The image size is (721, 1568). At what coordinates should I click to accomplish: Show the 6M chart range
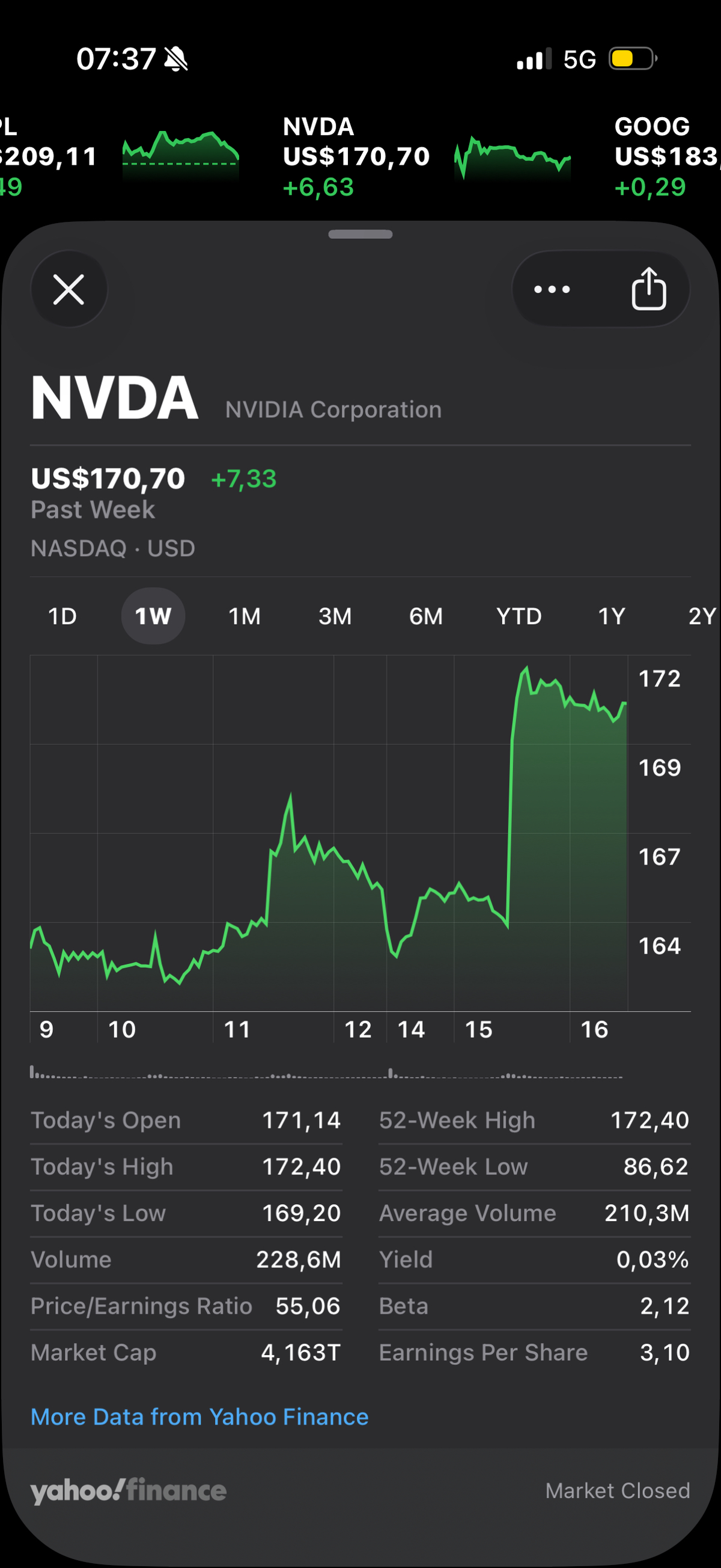pos(426,616)
